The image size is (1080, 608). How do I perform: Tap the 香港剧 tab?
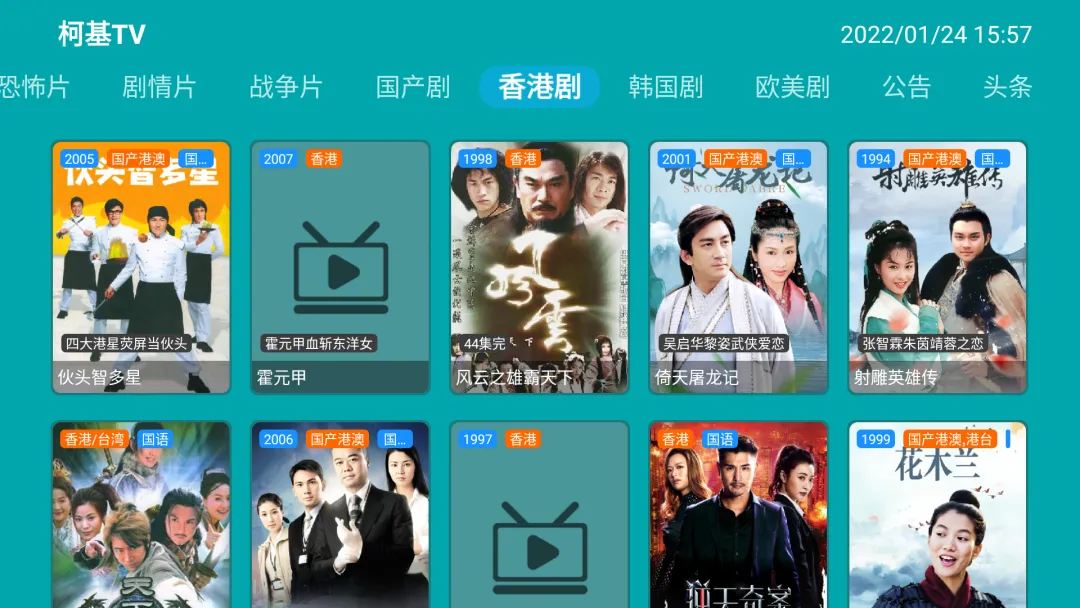539,87
